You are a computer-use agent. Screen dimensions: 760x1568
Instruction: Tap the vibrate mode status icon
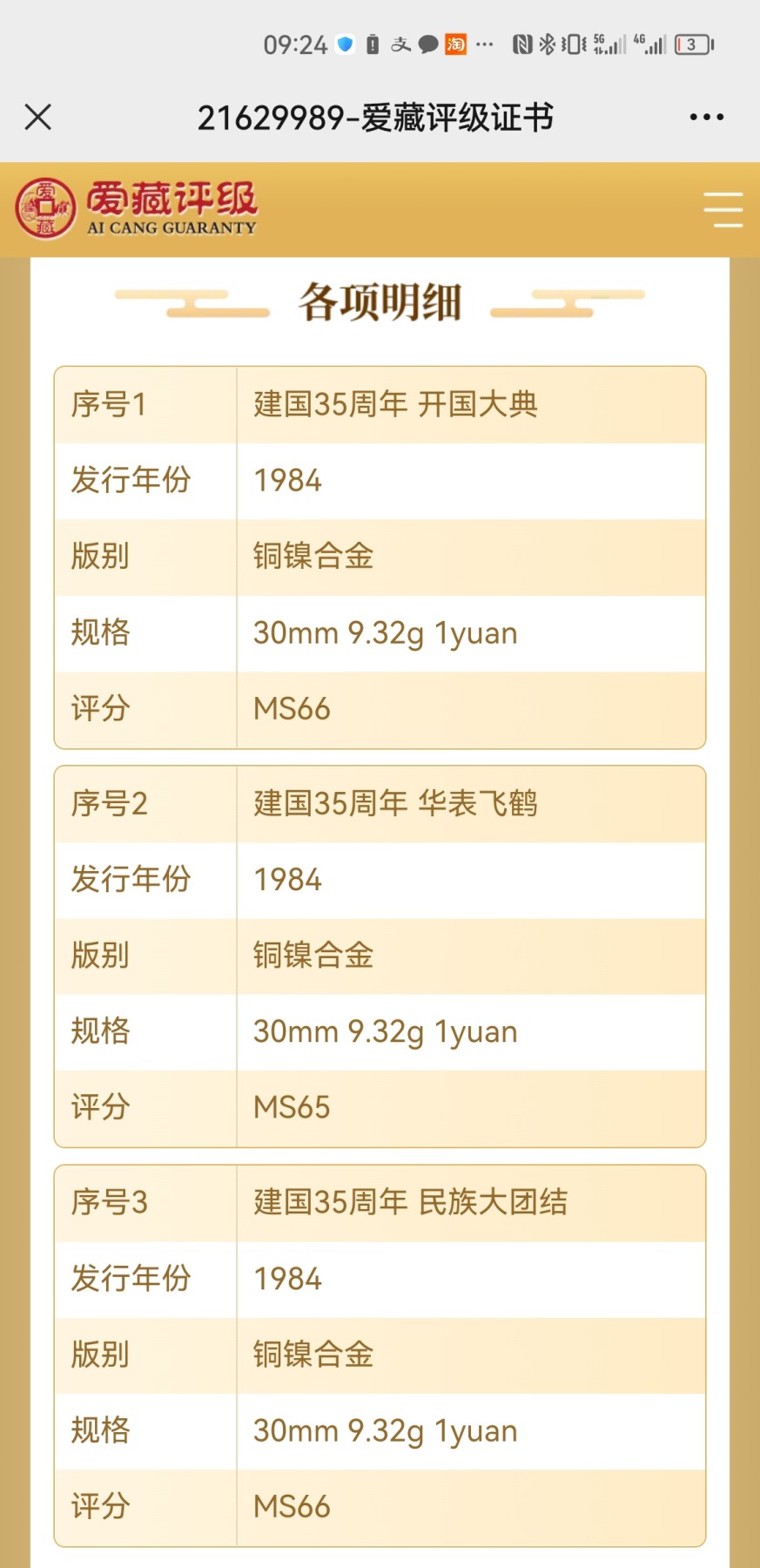point(575,43)
